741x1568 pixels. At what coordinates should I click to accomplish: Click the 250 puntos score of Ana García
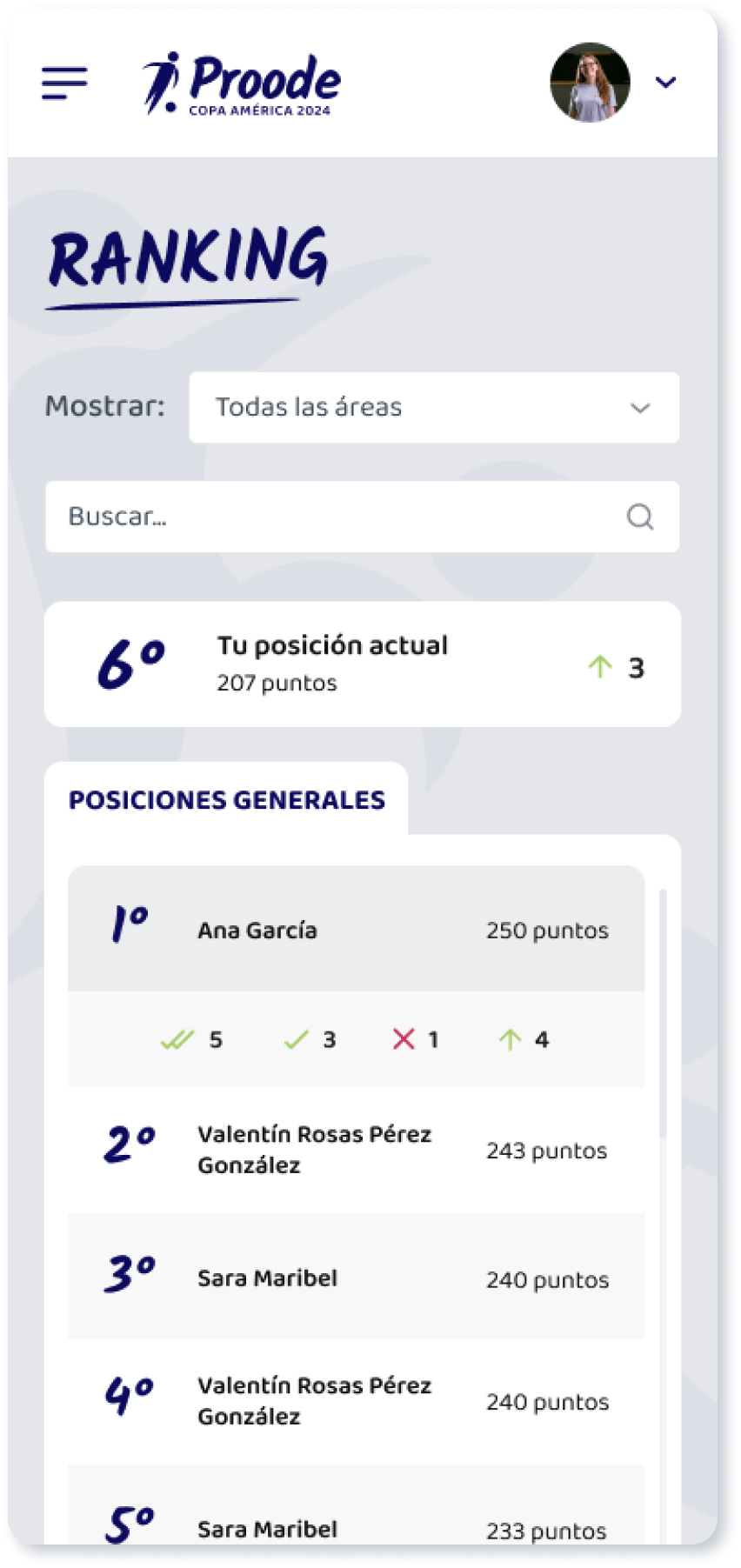(x=547, y=930)
